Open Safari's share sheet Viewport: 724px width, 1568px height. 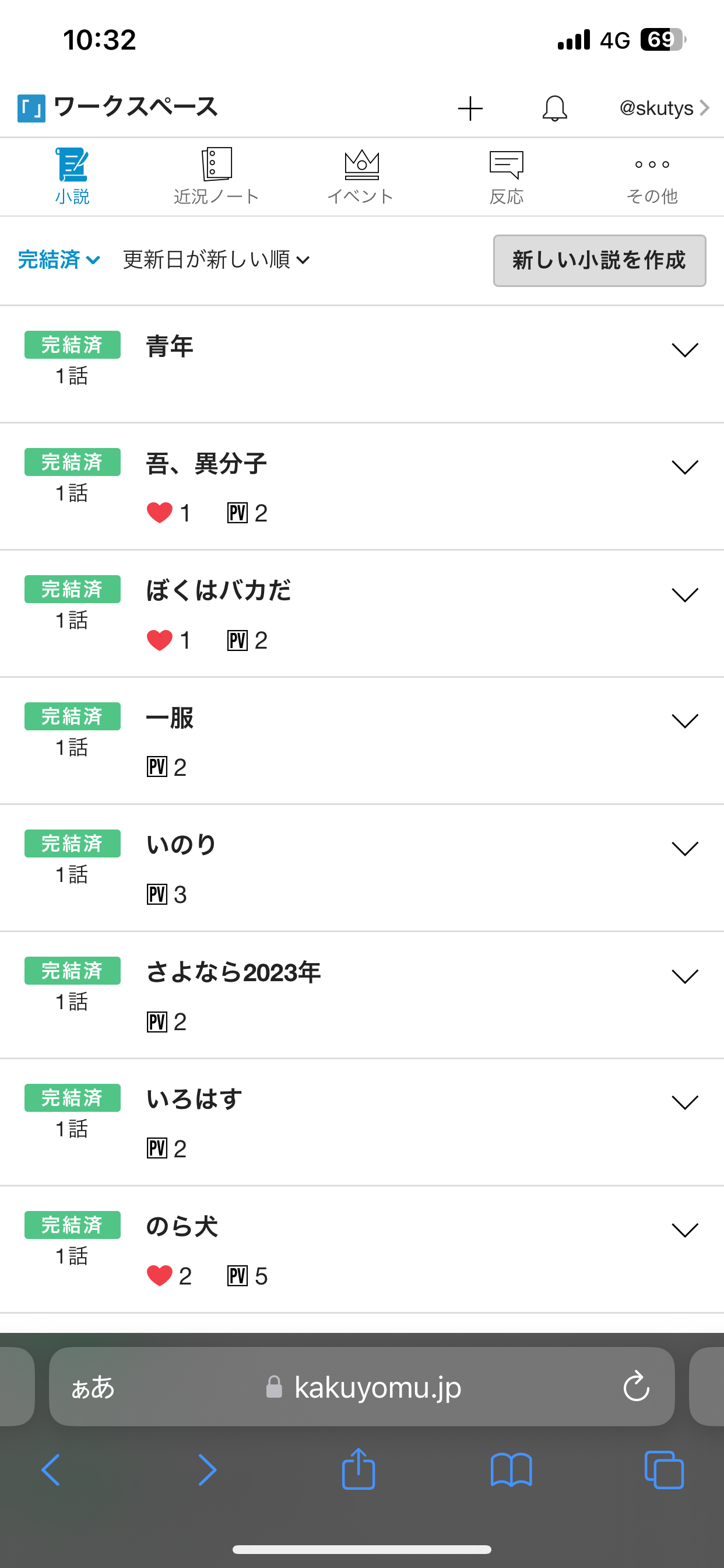click(359, 1469)
